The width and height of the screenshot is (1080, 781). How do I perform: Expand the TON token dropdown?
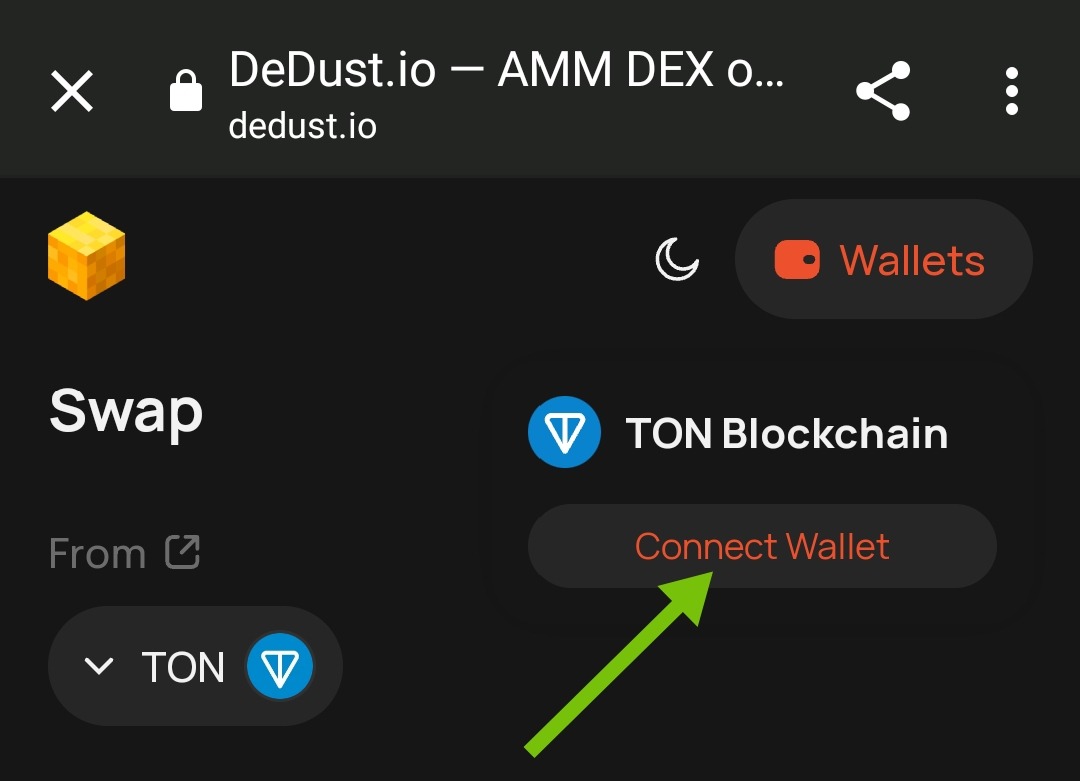(x=195, y=666)
